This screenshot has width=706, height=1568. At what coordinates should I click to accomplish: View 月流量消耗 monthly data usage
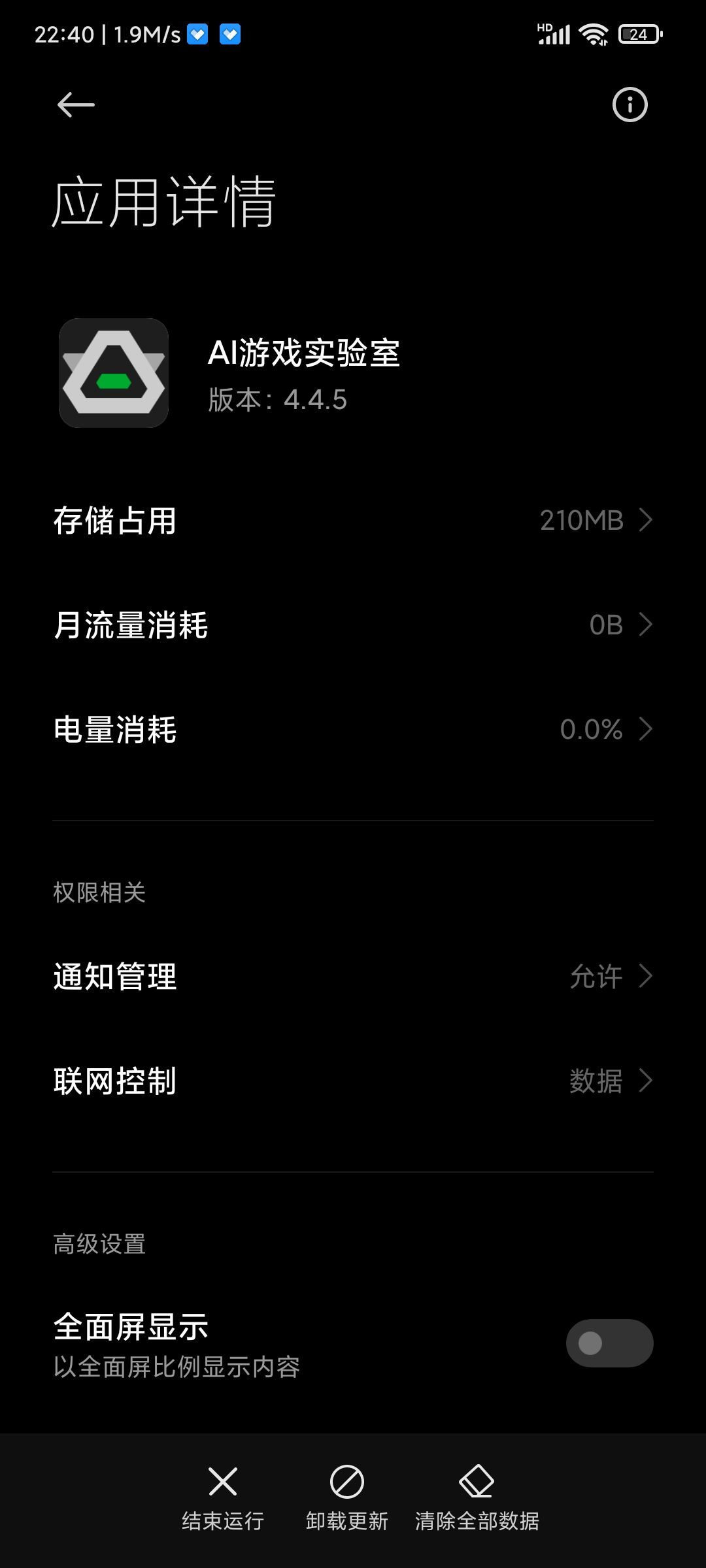(x=353, y=625)
